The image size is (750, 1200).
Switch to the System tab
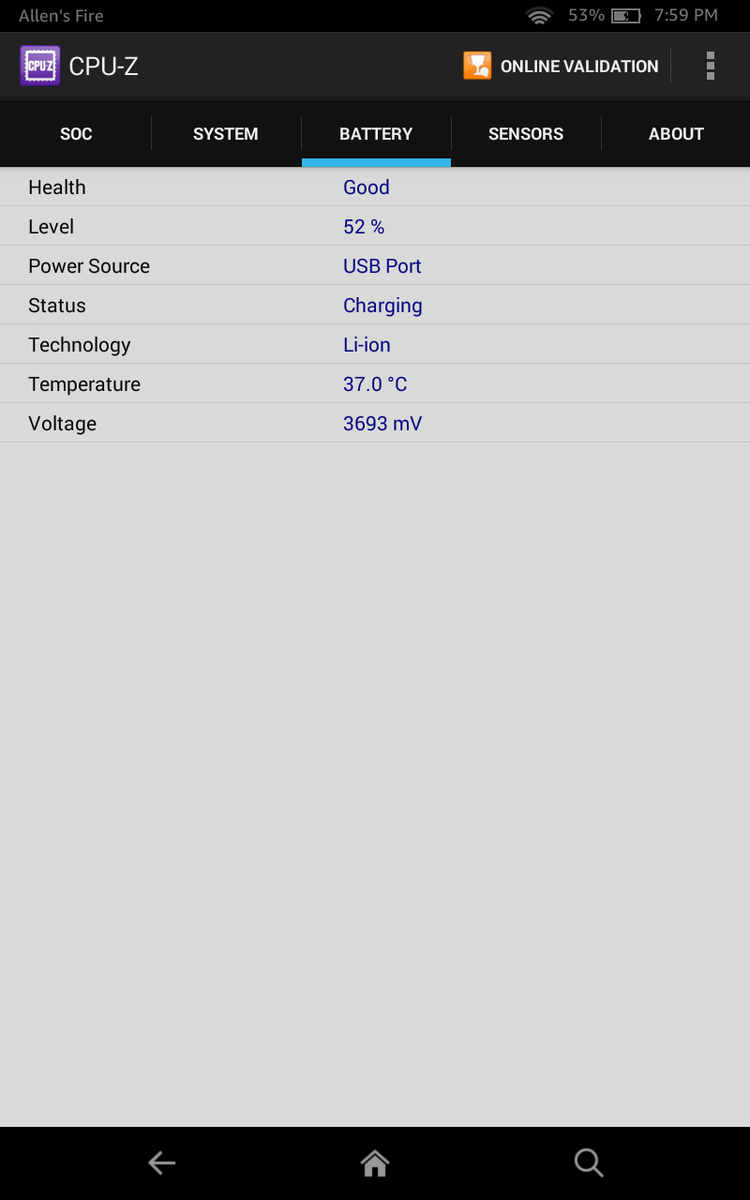click(x=226, y=134)
